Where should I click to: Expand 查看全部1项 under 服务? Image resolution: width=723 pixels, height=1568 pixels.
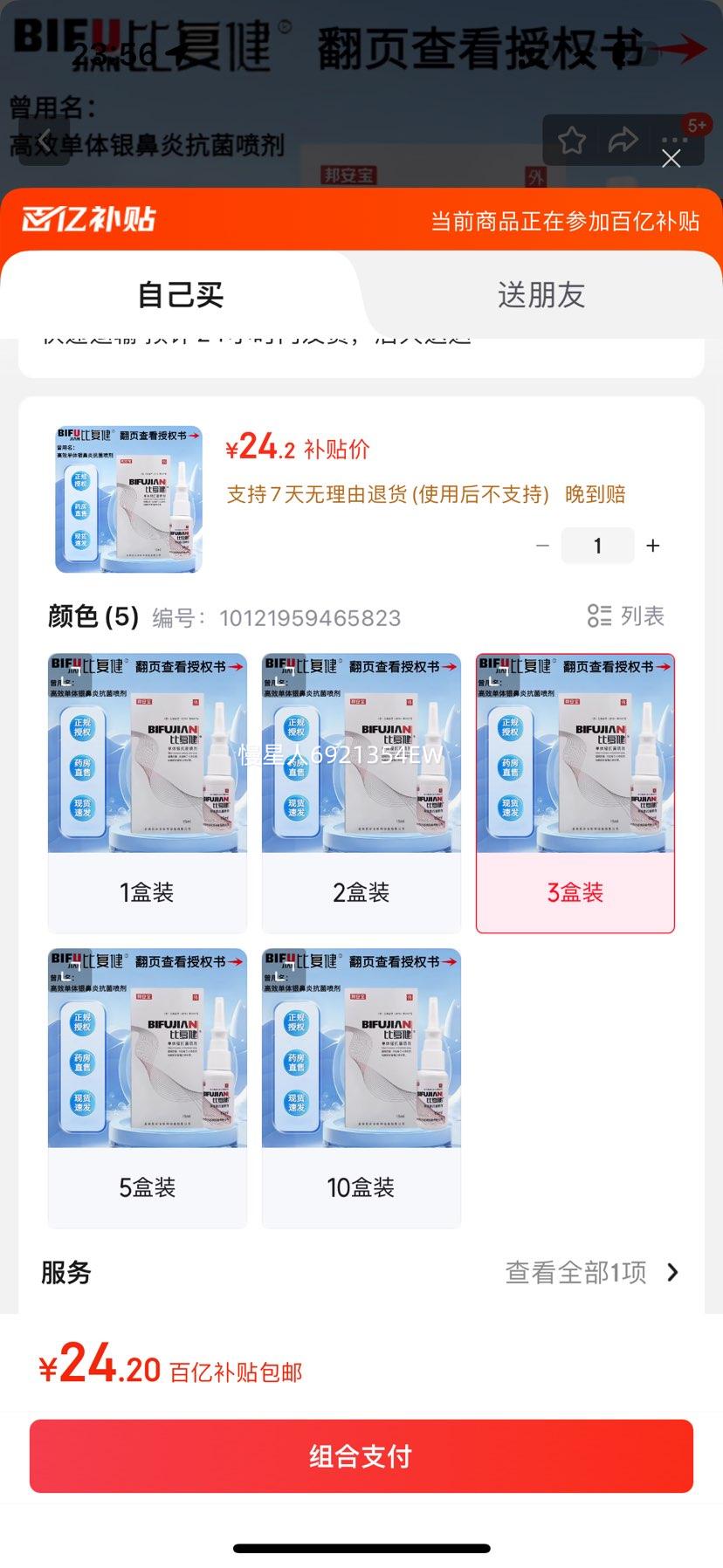coord(578,1273)
